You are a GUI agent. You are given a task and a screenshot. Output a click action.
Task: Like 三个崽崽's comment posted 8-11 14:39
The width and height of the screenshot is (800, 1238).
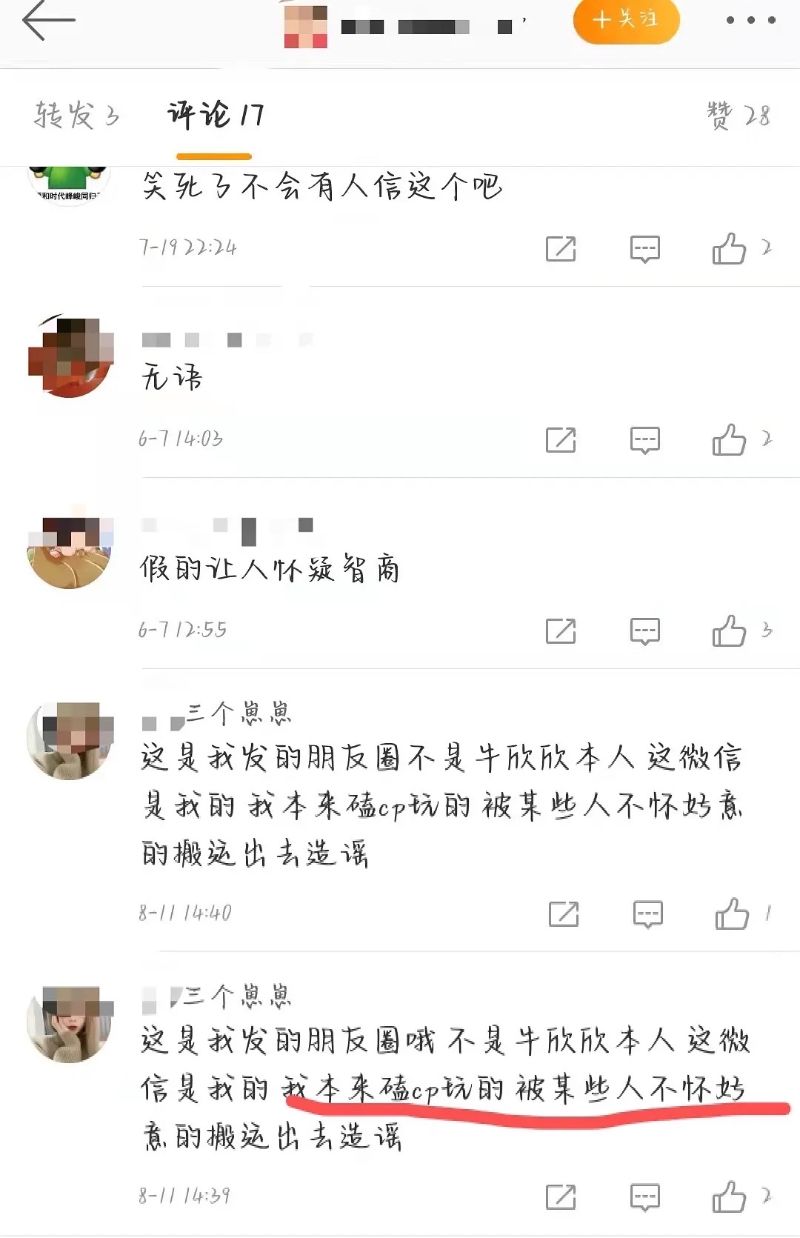coord(730,1196)
